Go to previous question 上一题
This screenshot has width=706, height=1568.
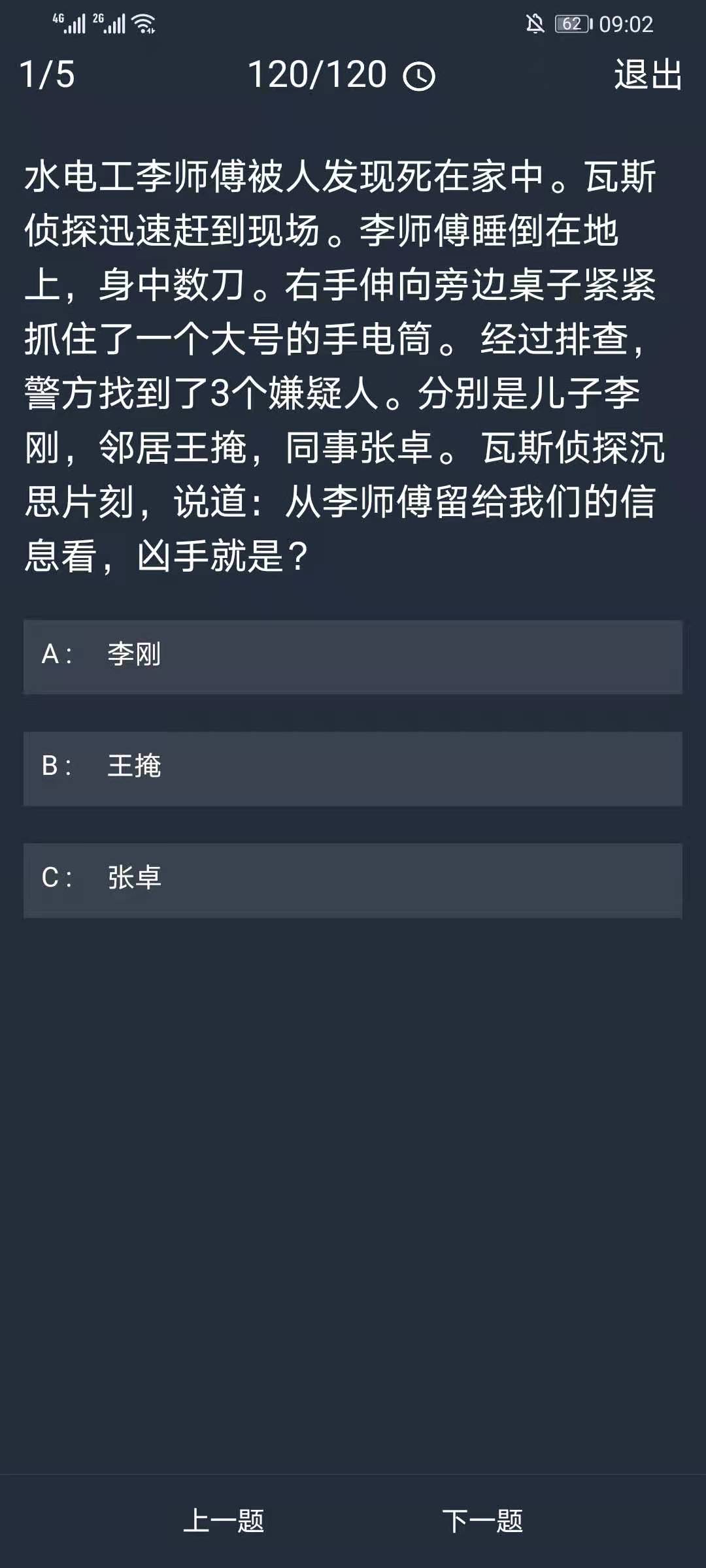224,1521
